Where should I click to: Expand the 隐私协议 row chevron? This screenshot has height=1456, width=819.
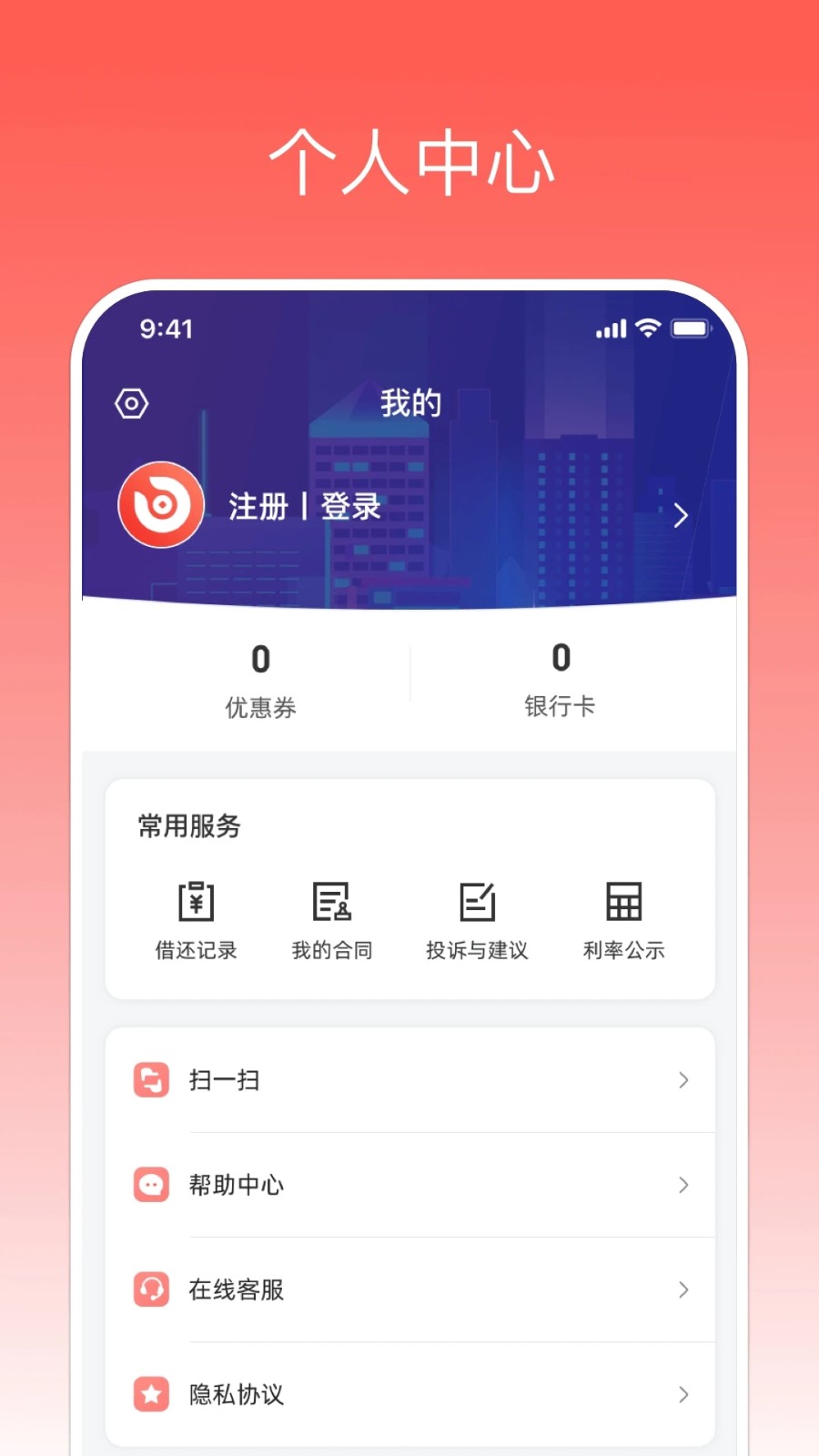pyautogui.click(x=684, y=1394)
